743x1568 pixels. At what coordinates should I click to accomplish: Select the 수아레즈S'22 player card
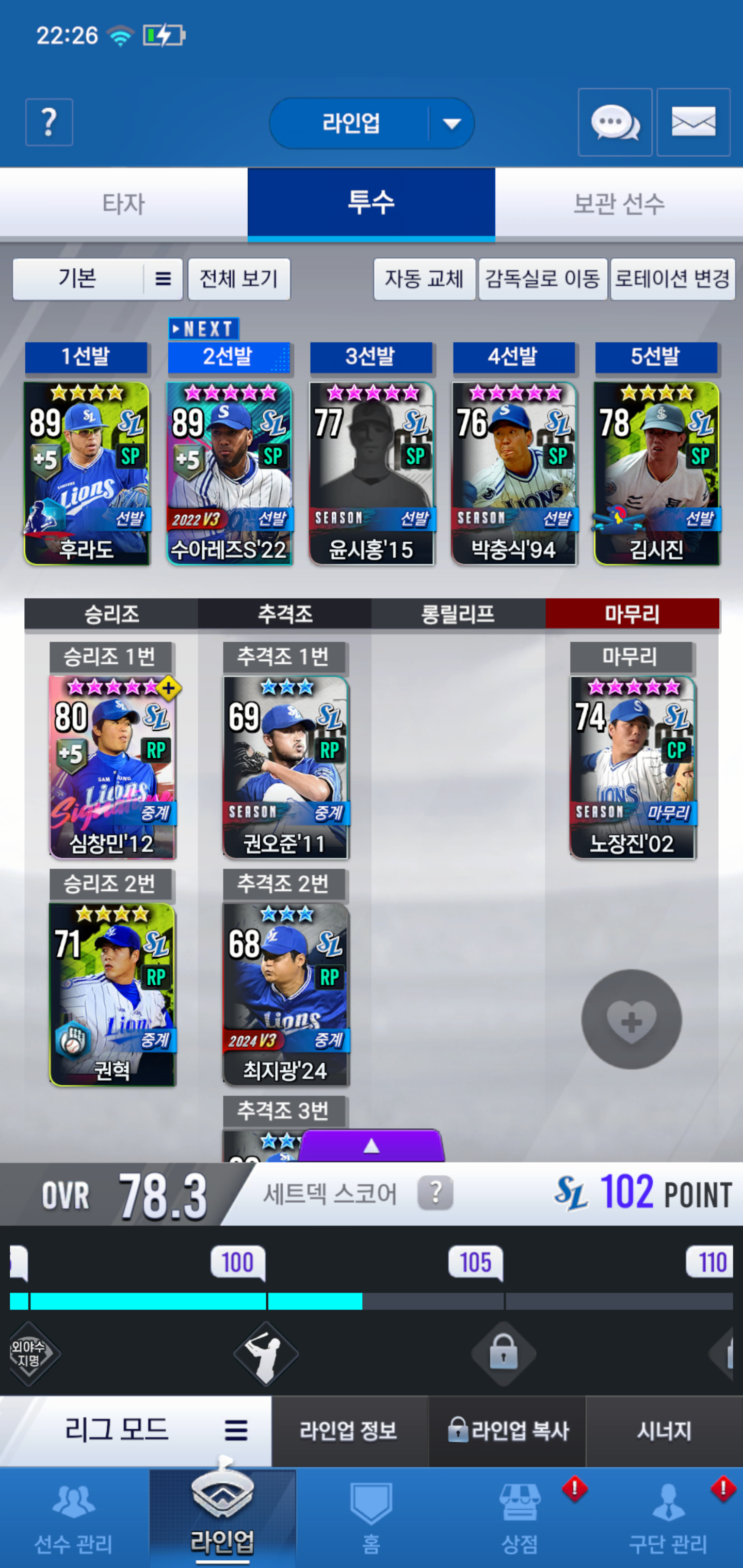tap(229, 473)
